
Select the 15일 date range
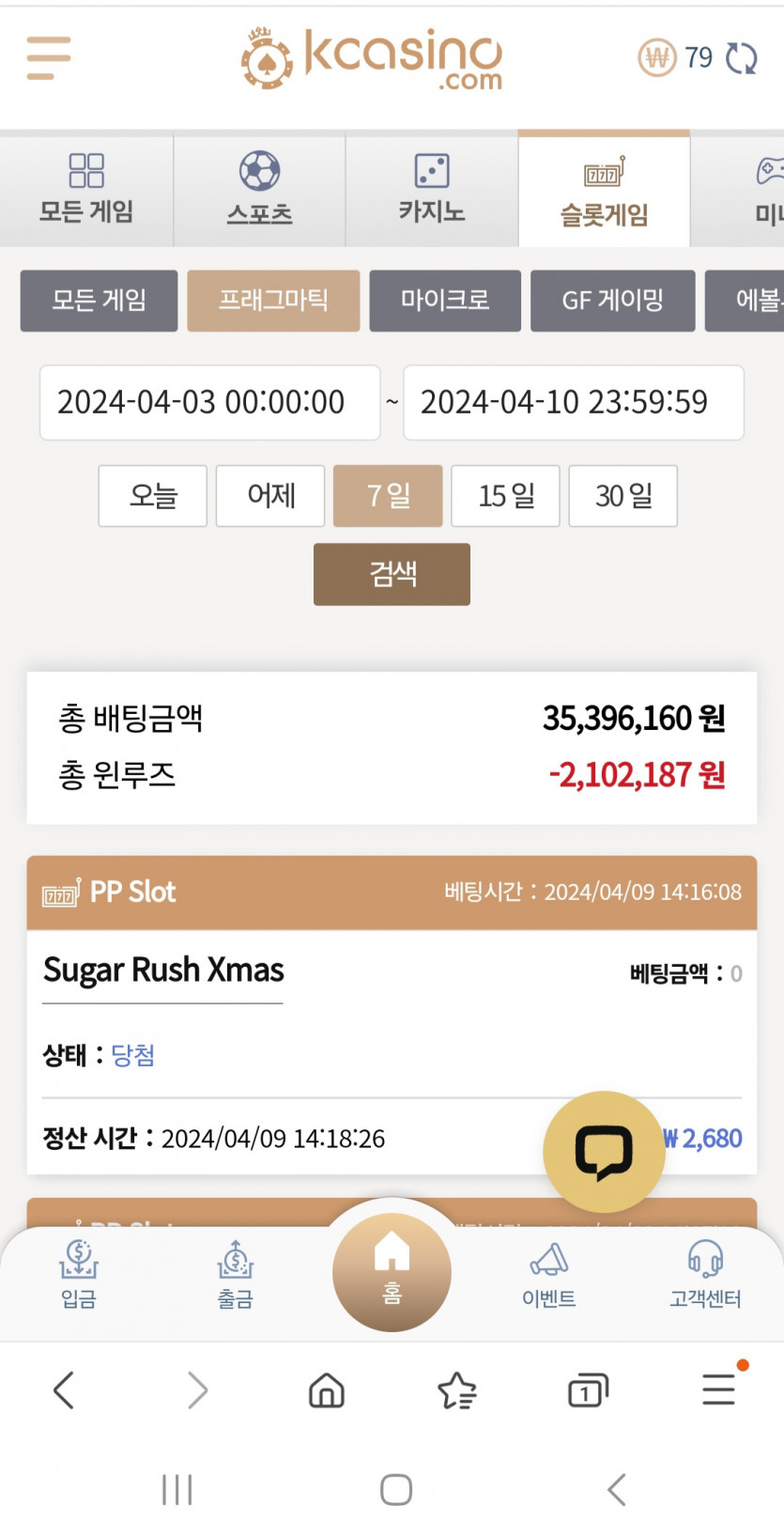pyautogui.click(x=506, y=495)
